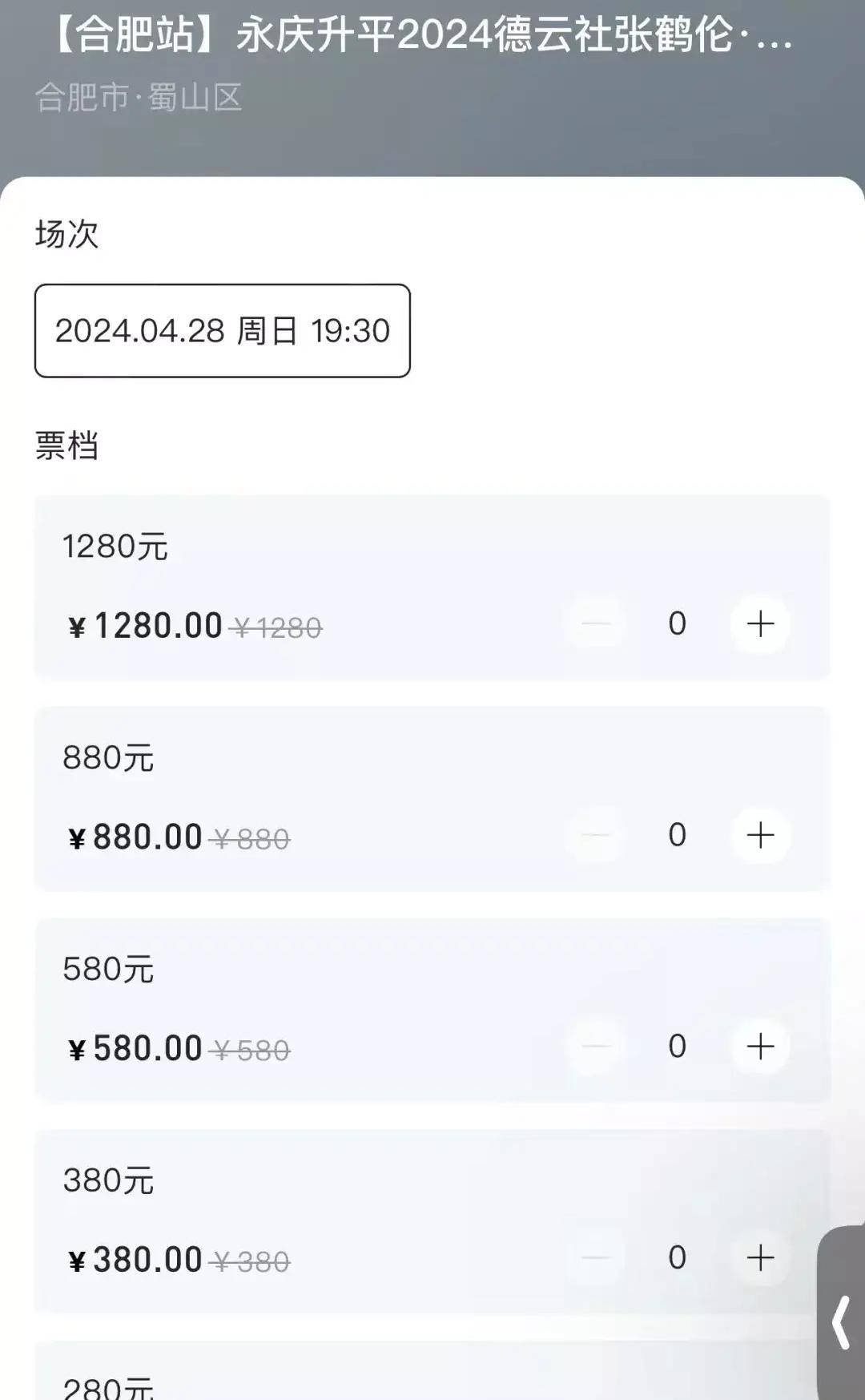The height and width of the screenshot is (1400, 865).
Task: Tap the plus icon for 880元 tickets
Action: click(x=759, y=835)
